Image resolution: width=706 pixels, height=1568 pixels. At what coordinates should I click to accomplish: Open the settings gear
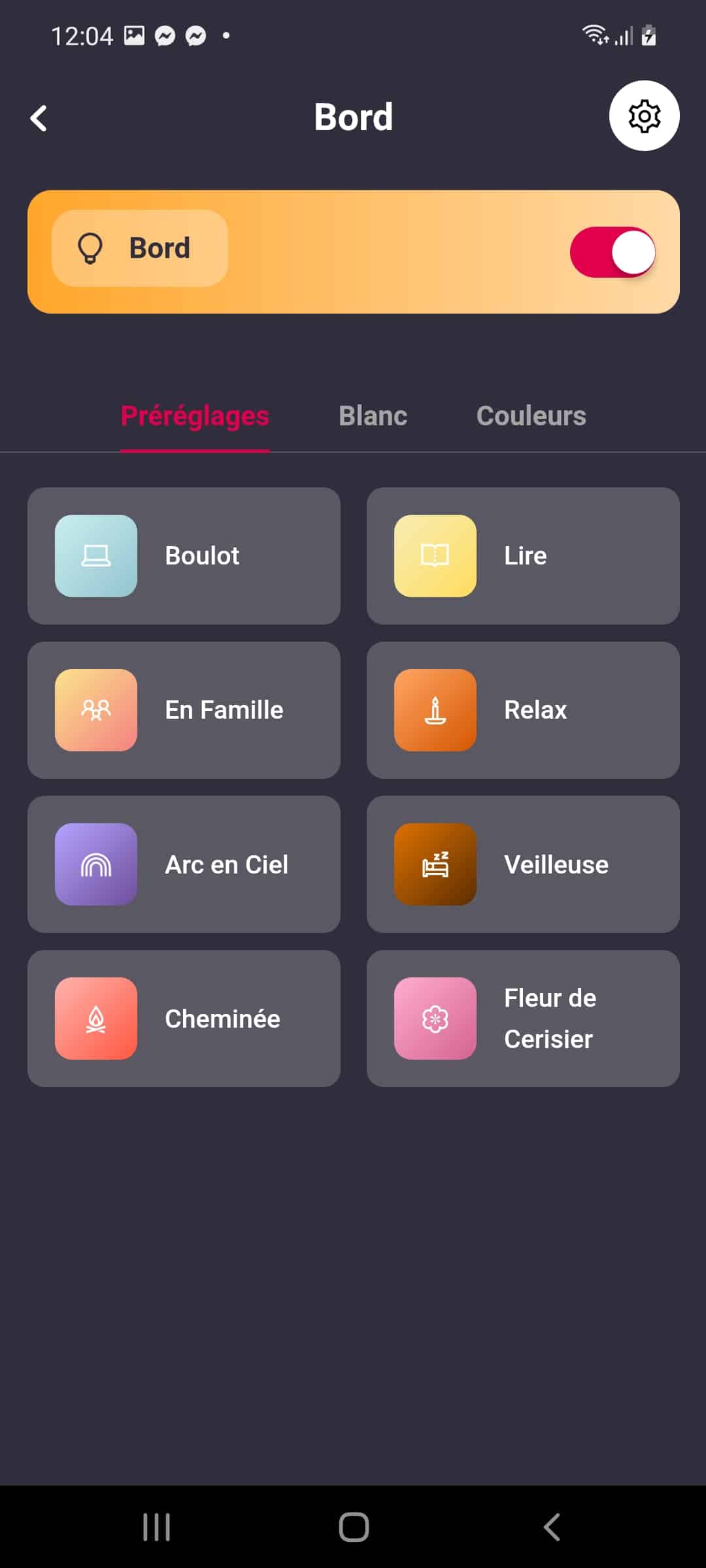[x=644, y=116]
